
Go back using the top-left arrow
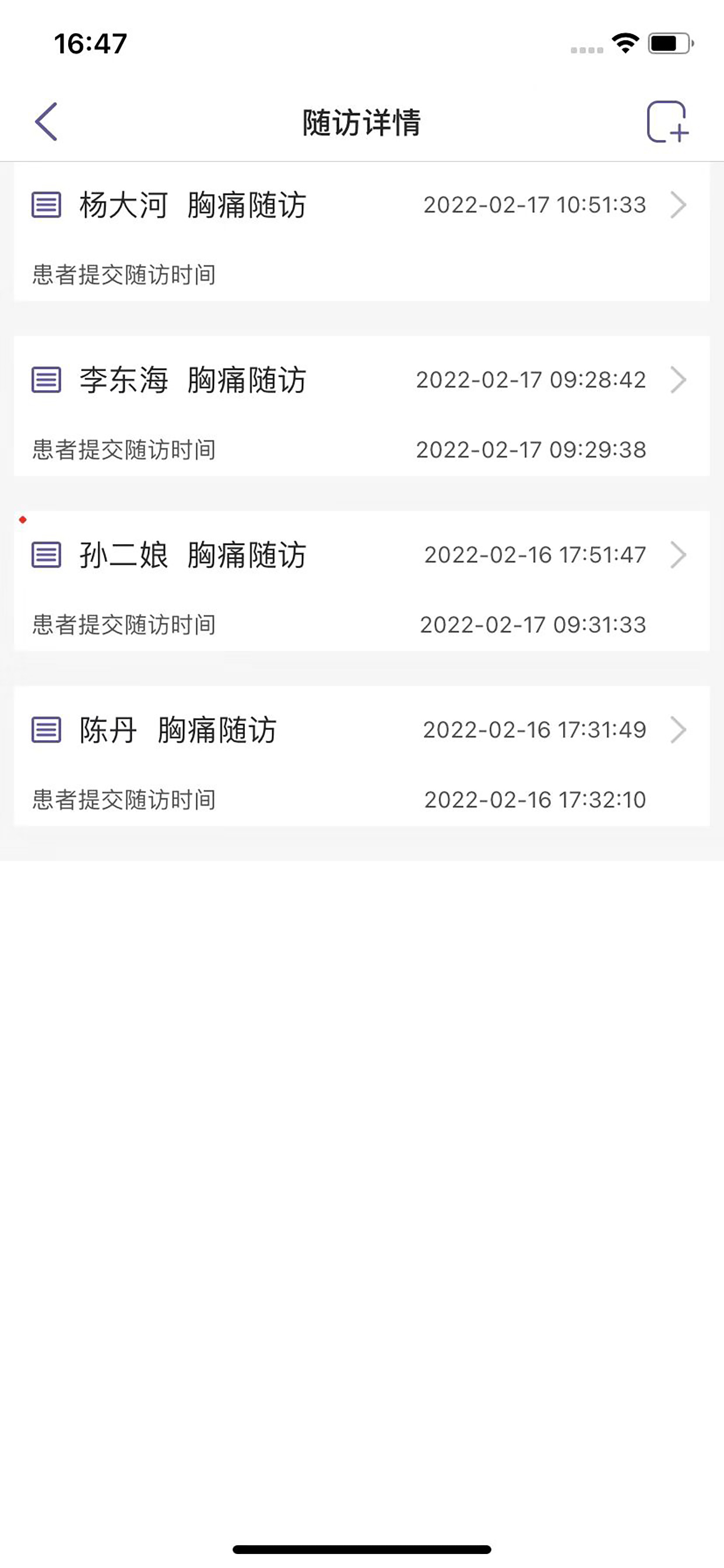pos(46,122)
